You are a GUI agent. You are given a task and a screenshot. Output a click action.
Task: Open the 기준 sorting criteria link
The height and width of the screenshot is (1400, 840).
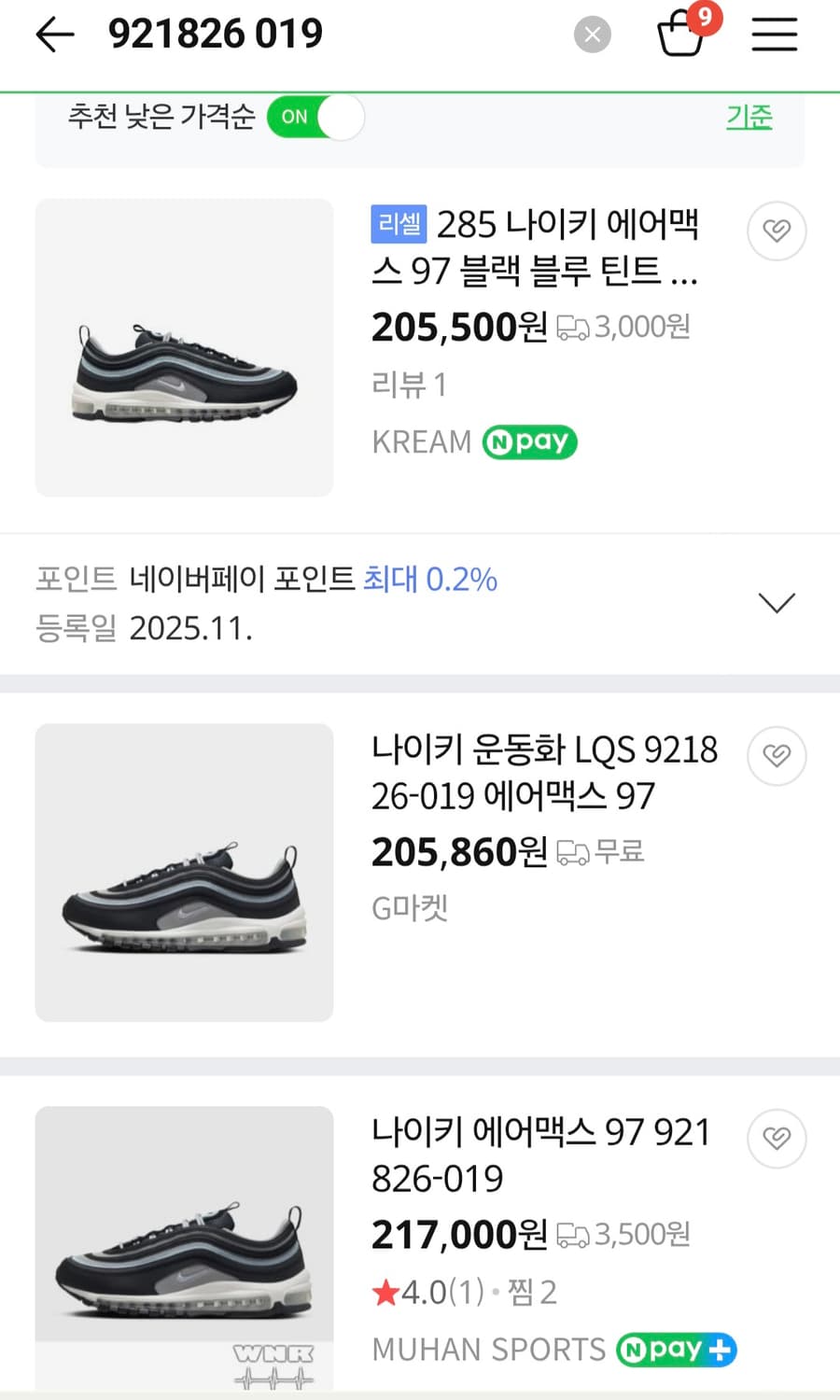pyautogui.click(x=749, y=116)
